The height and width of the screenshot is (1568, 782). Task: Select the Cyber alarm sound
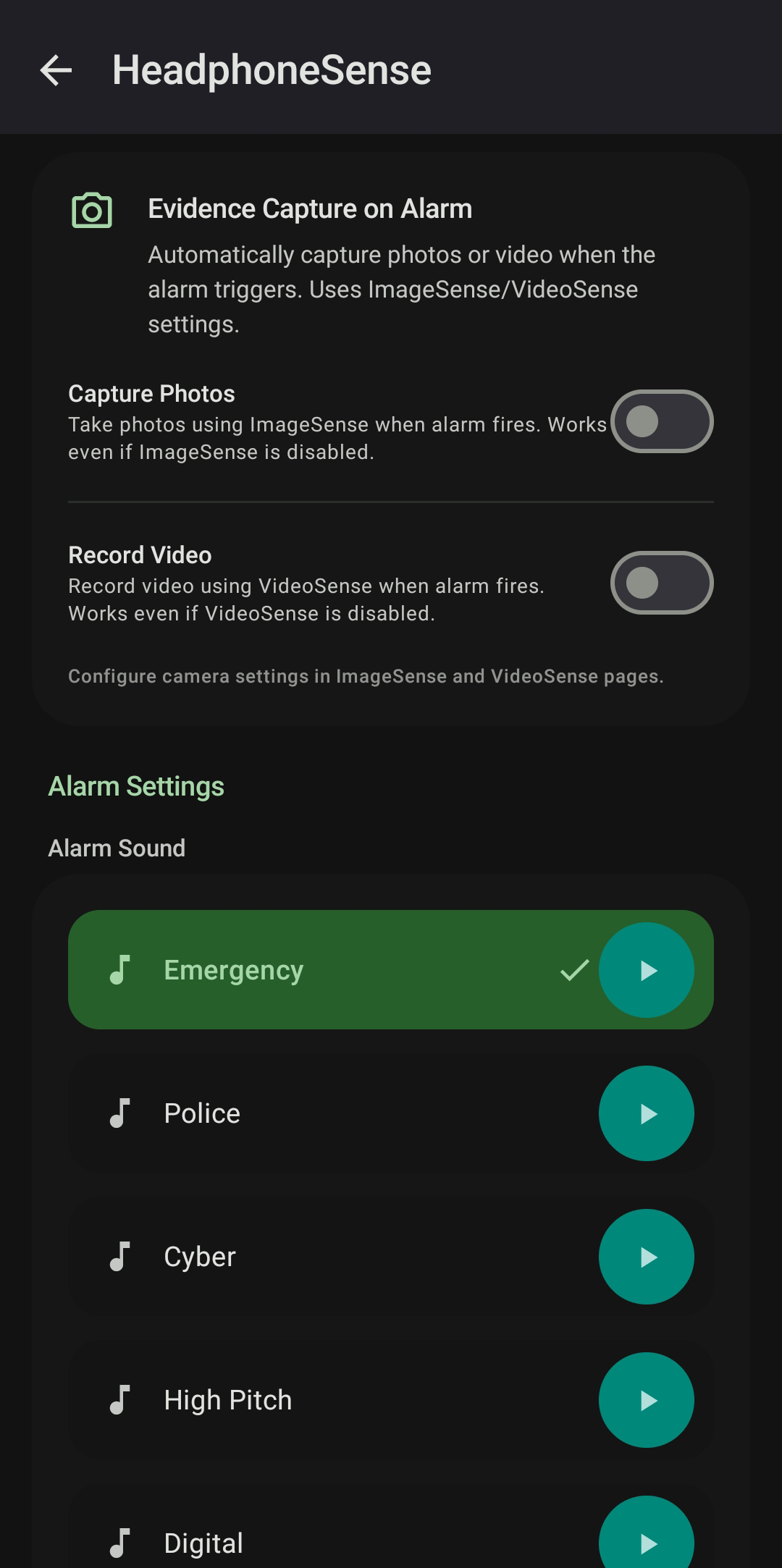pos(326,1256)
